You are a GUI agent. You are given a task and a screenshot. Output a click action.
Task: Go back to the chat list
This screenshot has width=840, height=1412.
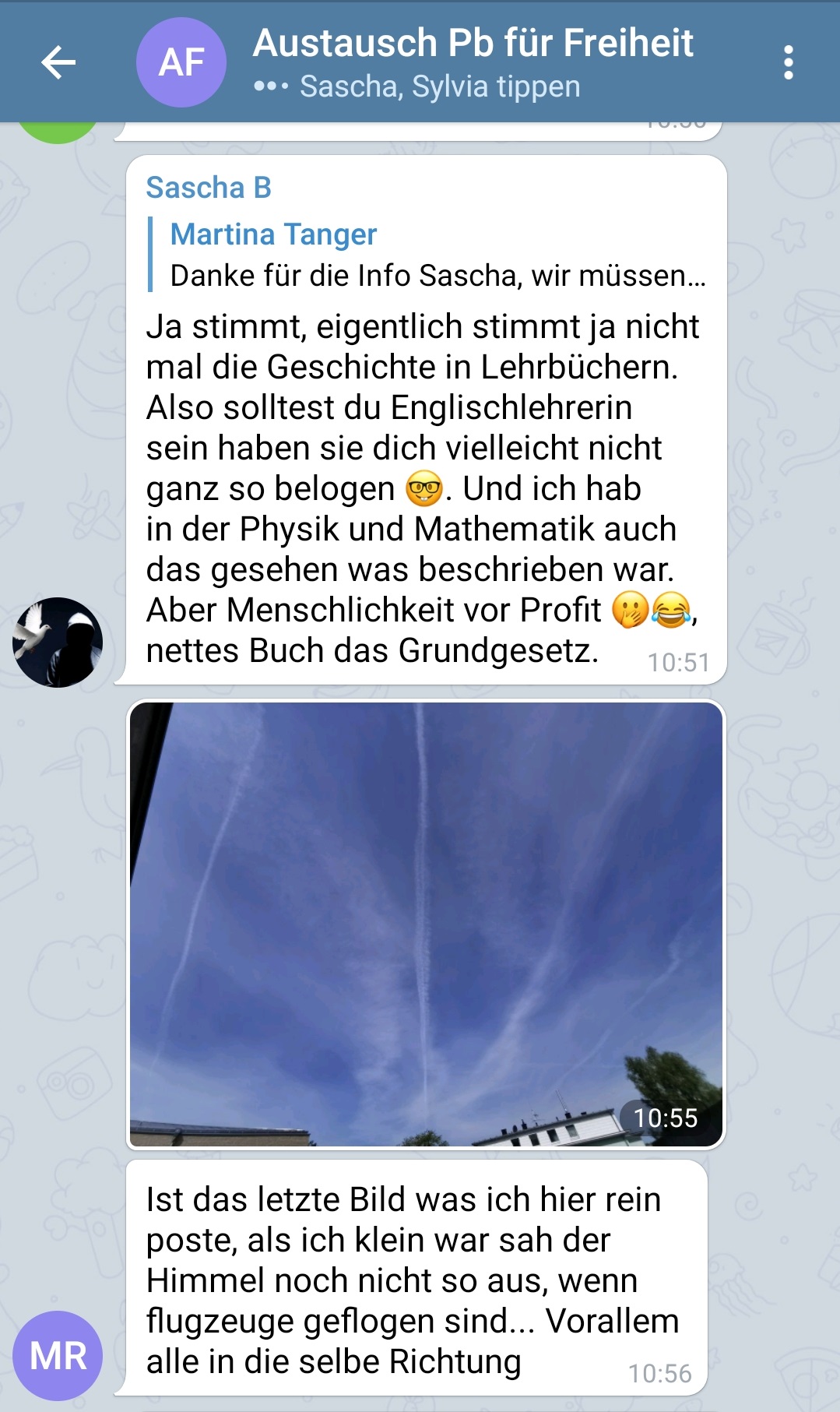point(58,62)
